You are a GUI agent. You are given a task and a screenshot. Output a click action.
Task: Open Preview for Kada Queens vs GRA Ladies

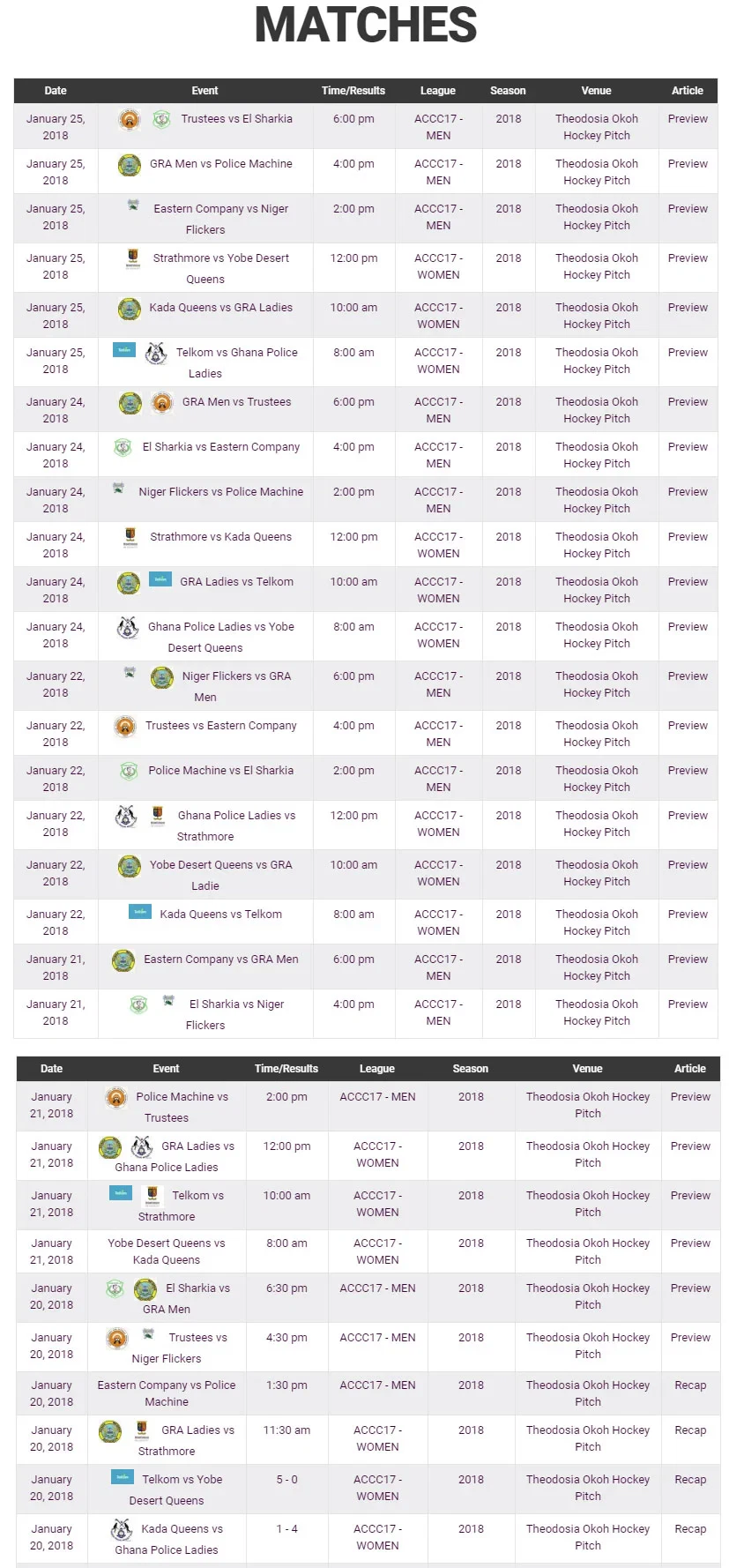(688, 308)
